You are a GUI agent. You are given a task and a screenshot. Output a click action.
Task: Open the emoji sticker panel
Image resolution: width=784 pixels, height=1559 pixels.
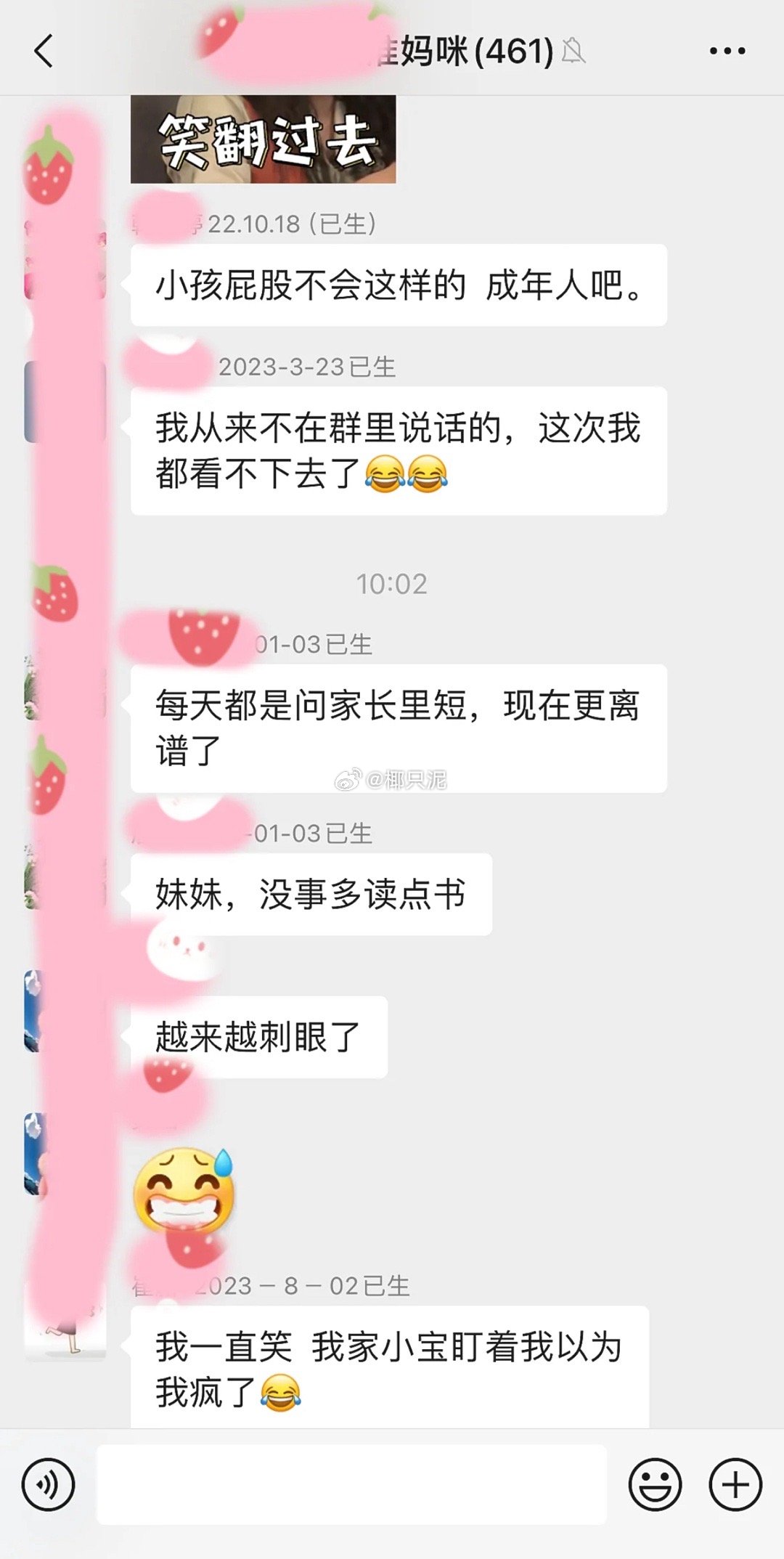pos(655,1484)
